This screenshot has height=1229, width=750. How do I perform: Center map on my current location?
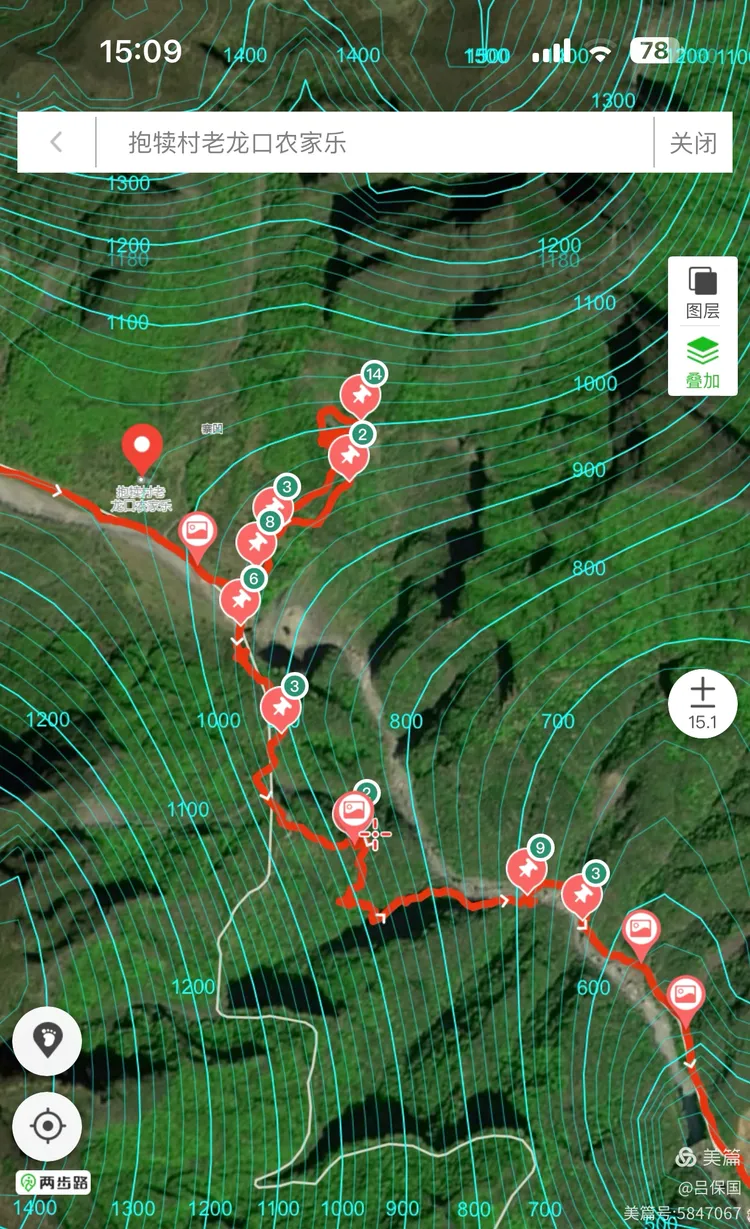(47, 1127)
